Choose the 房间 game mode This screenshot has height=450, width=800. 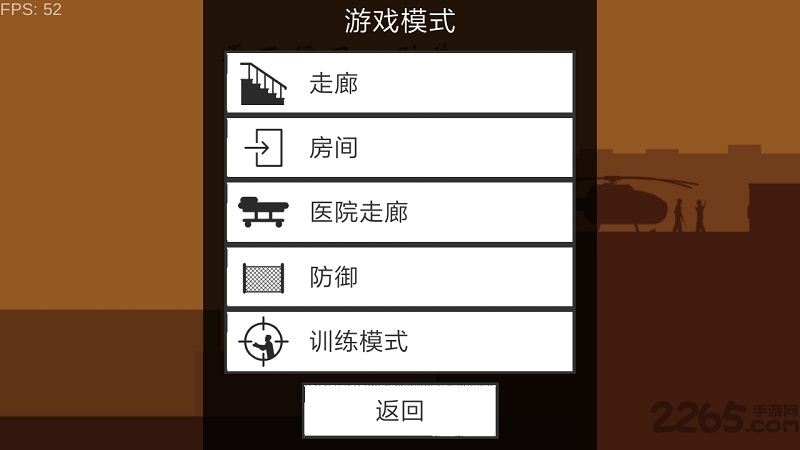400,148
